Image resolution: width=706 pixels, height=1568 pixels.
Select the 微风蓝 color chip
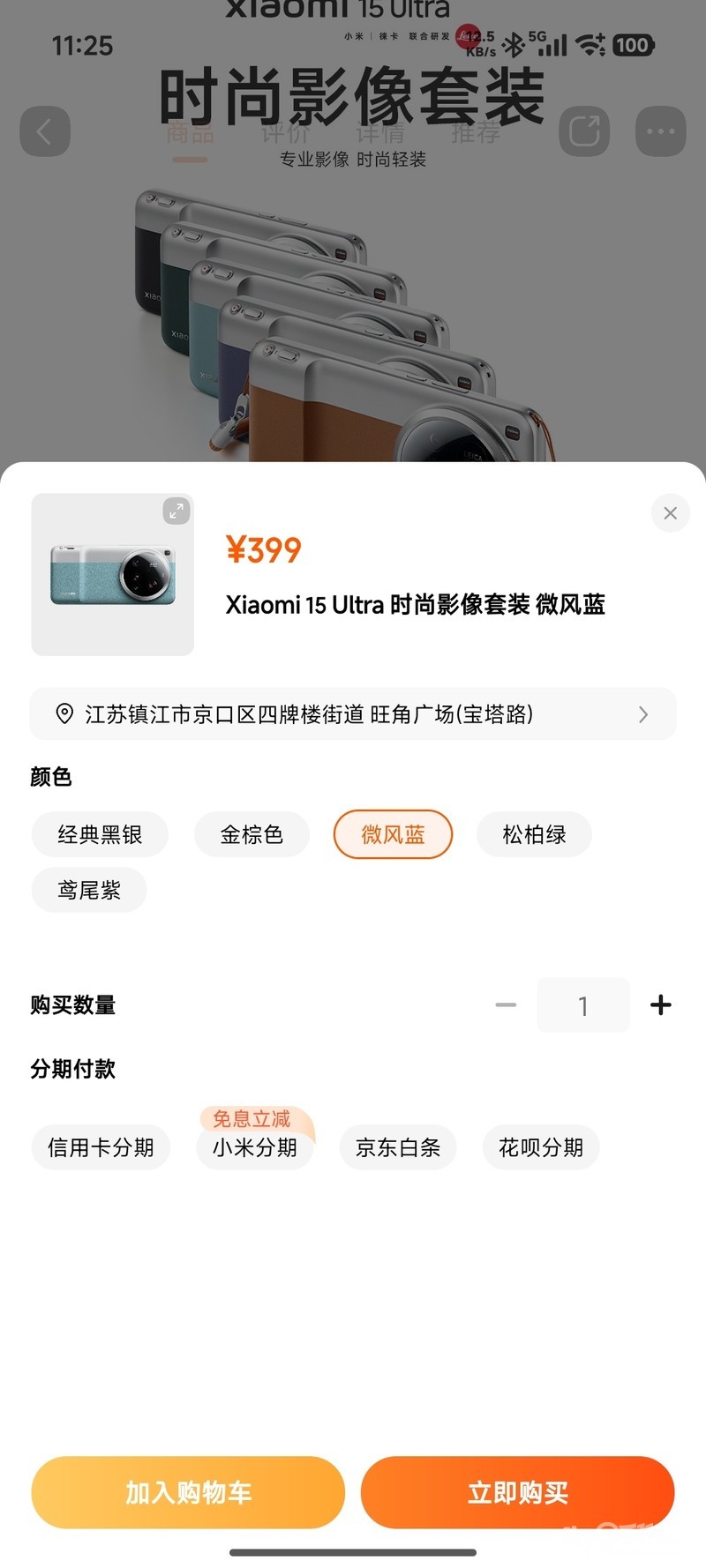393,834
